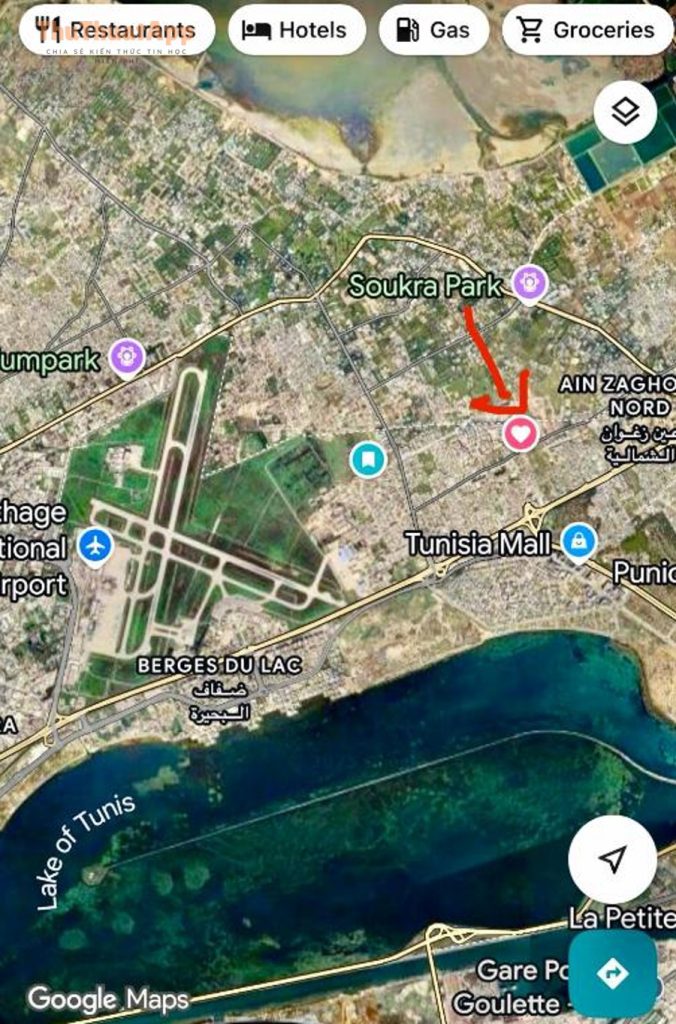The height and width of the screenshot is (1024, 676).
Task: Show Gas stations nearby
Action: (434, 30)
